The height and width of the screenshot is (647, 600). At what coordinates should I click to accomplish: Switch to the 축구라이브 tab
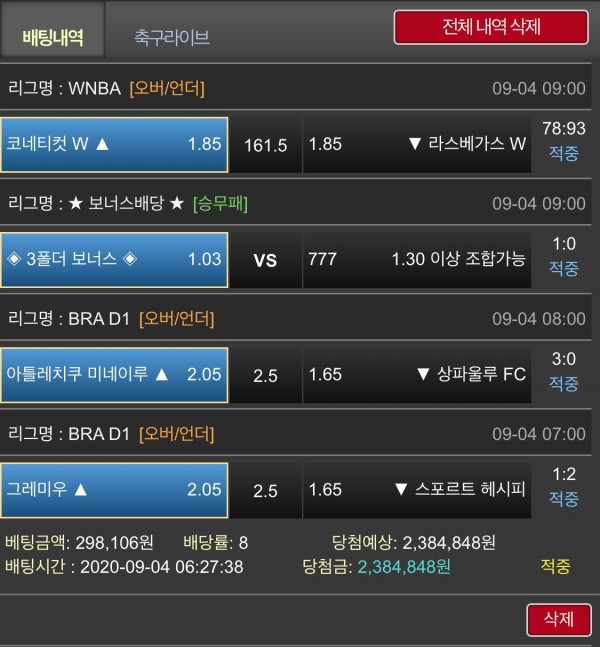[x=172, y=38]
